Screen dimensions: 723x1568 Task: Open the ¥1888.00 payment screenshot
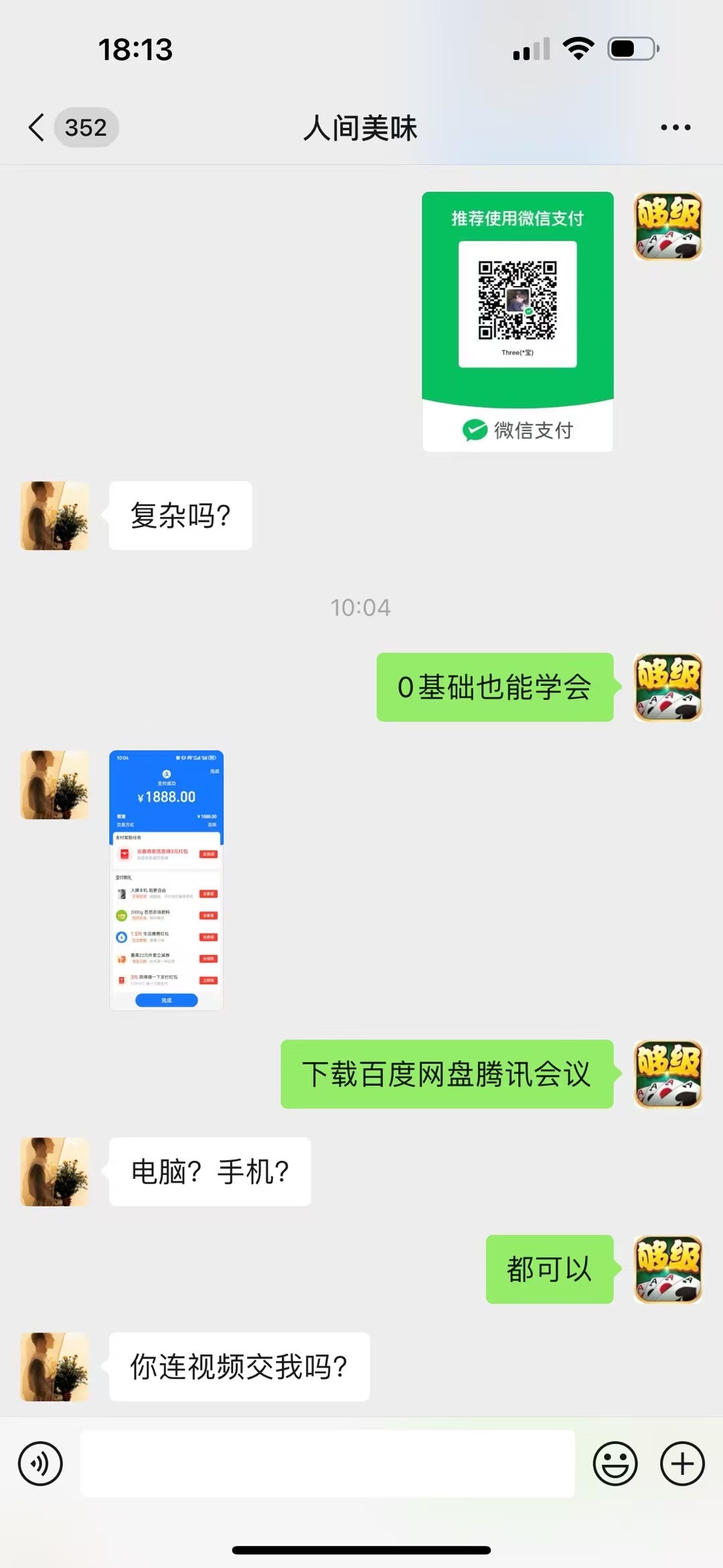point(166,879)
